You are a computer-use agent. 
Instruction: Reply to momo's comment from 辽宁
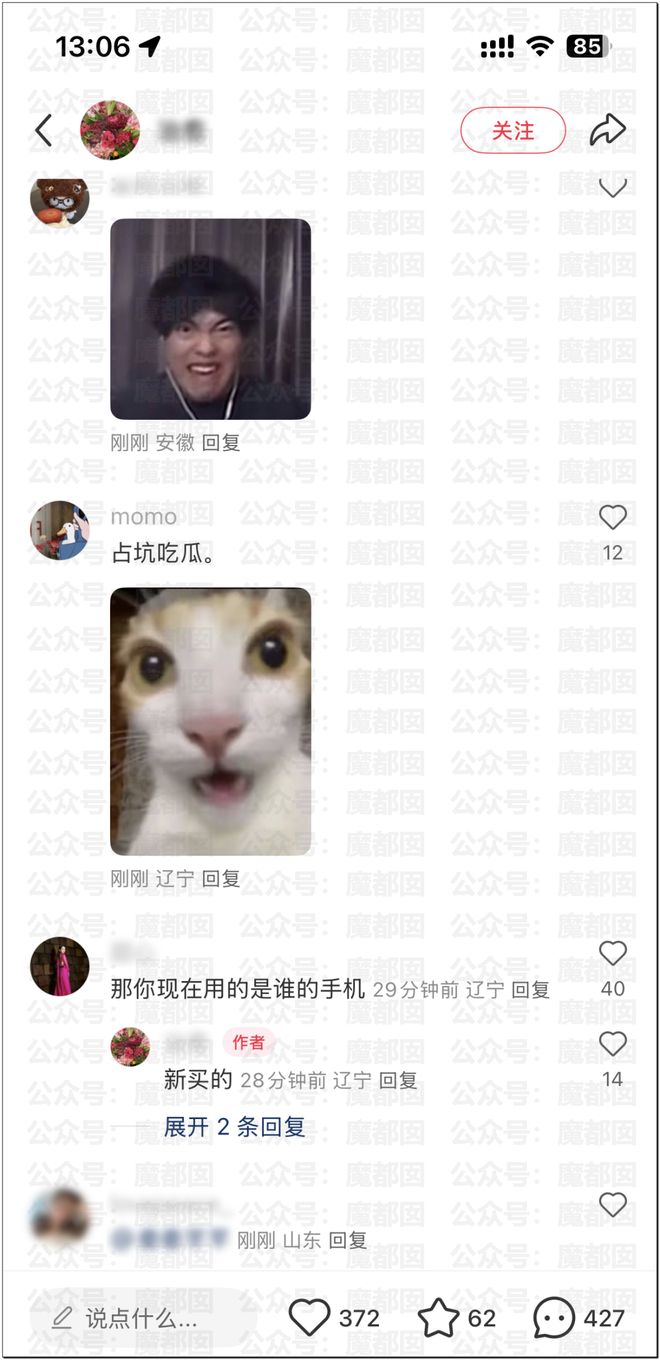click(221, 879)
